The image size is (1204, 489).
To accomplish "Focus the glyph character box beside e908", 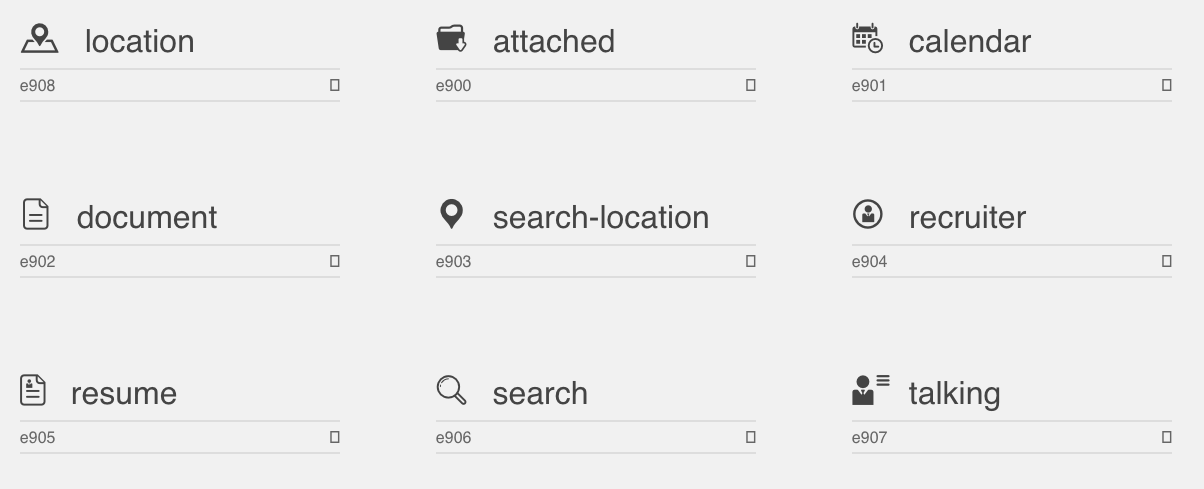I will (x=334, y=86).
